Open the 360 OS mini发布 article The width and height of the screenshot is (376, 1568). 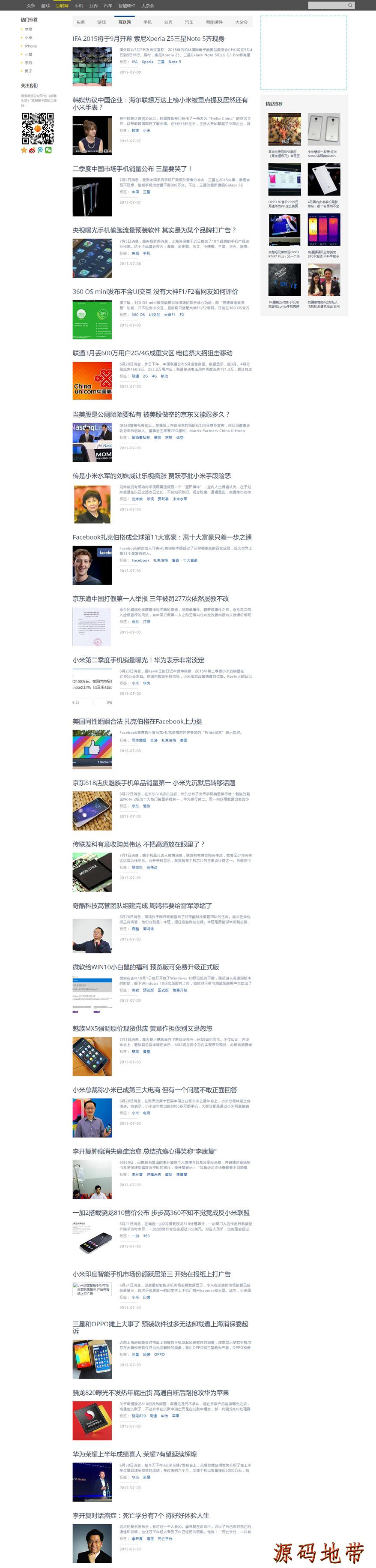155,291
